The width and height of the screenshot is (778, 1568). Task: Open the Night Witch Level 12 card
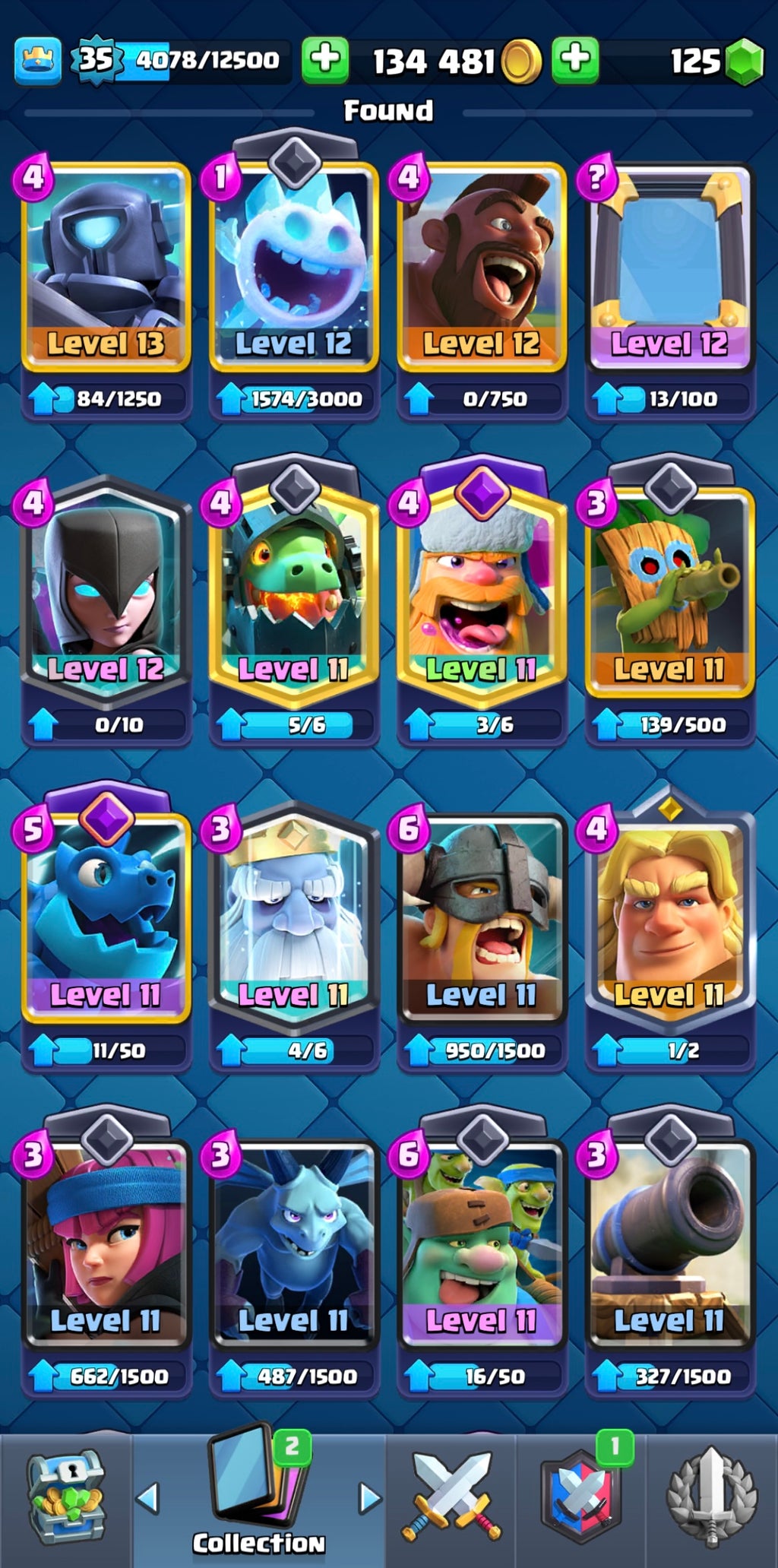tap(106, 593)
